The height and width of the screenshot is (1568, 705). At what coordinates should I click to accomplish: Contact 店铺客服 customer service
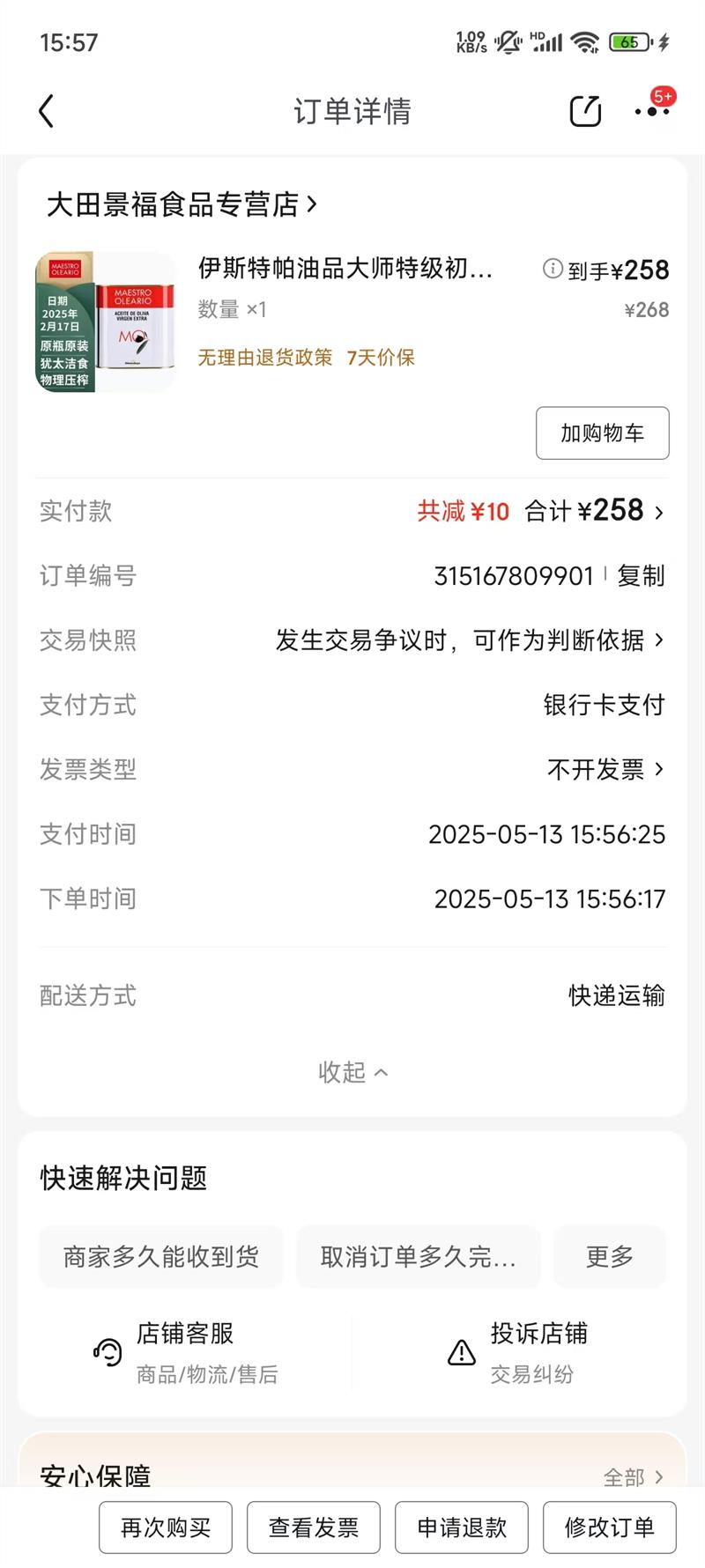point(185,1352)
